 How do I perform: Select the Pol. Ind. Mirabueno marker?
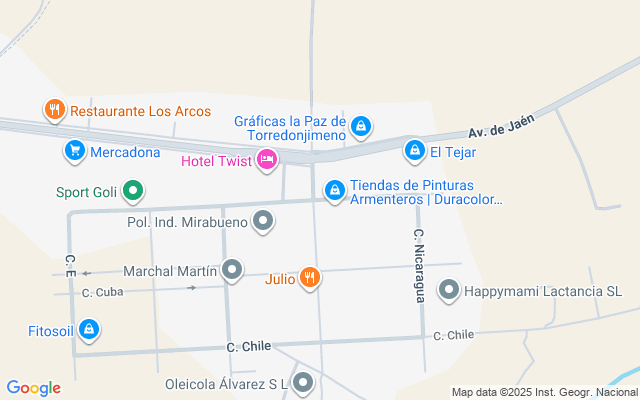(x=263, y=221)
